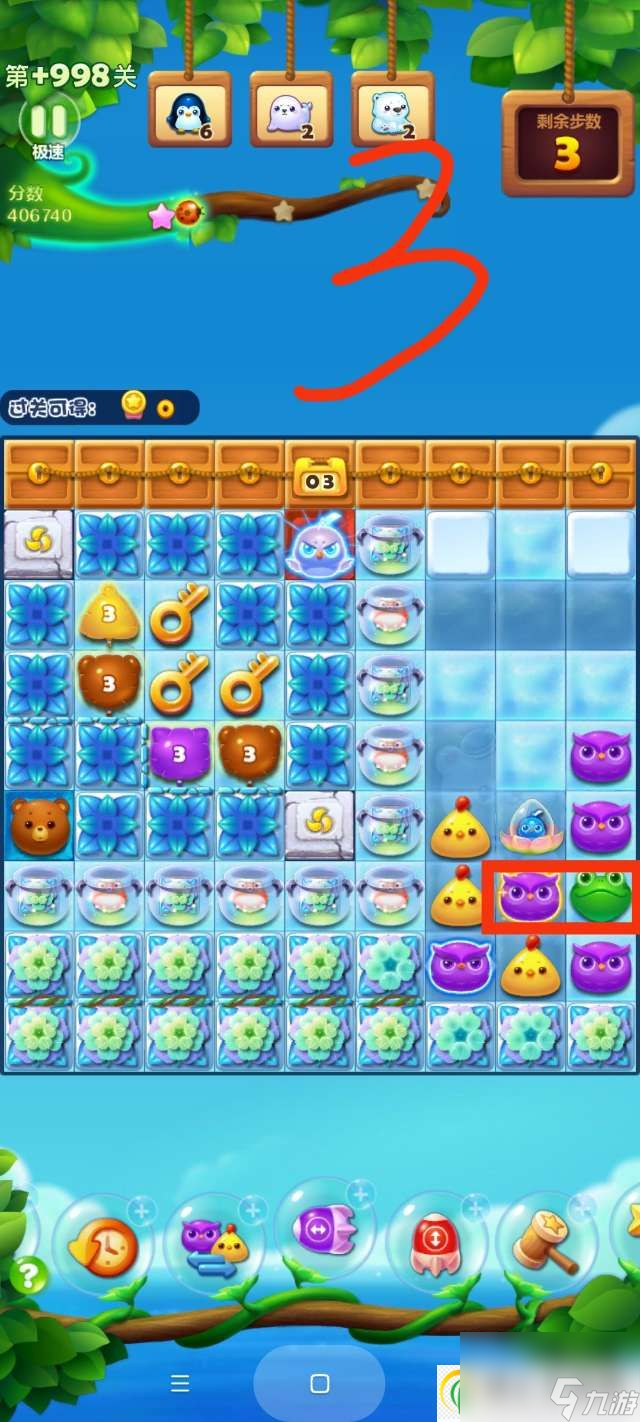640x1422 pixels.
Task: Tap the purple owl beside the frog
Action: coord(531,897)
